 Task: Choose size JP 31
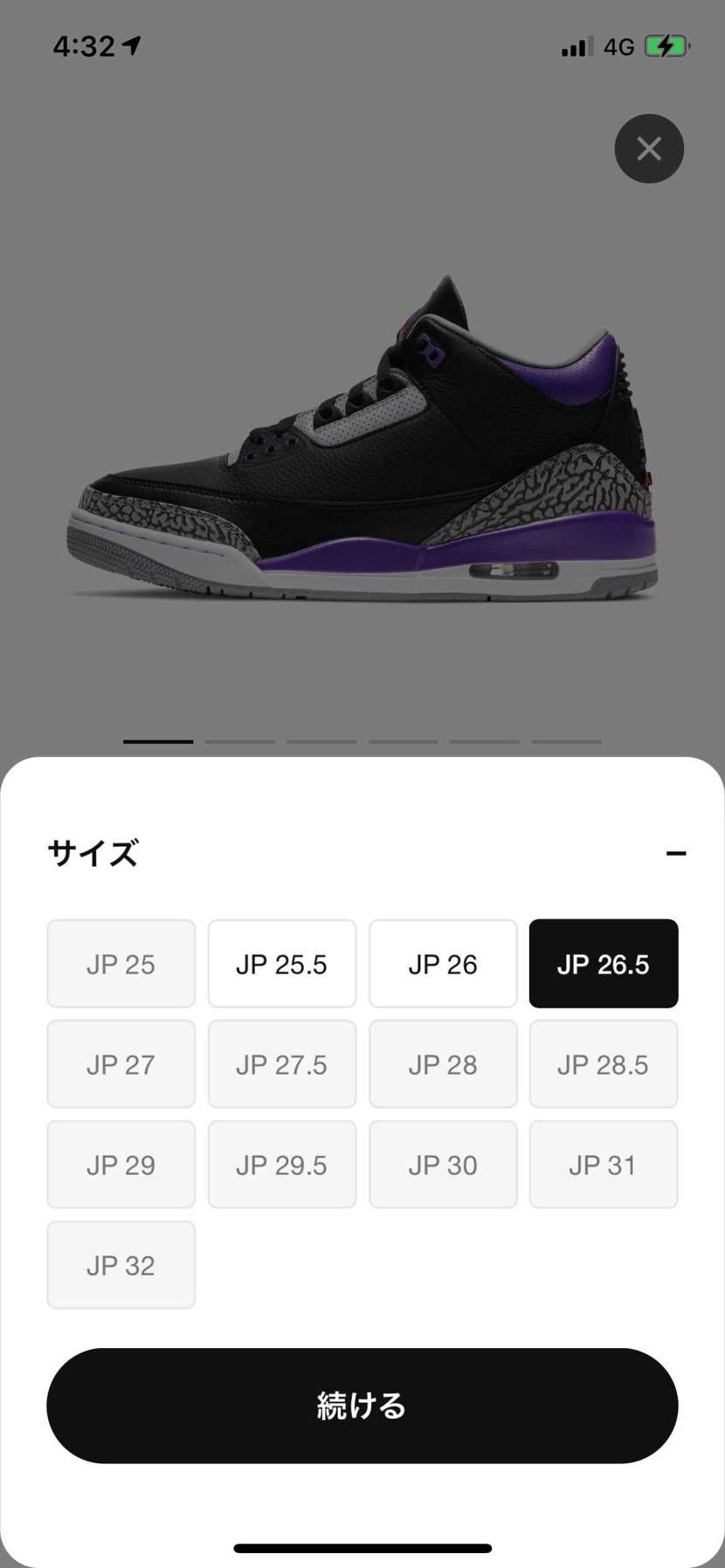point(604,1165)
